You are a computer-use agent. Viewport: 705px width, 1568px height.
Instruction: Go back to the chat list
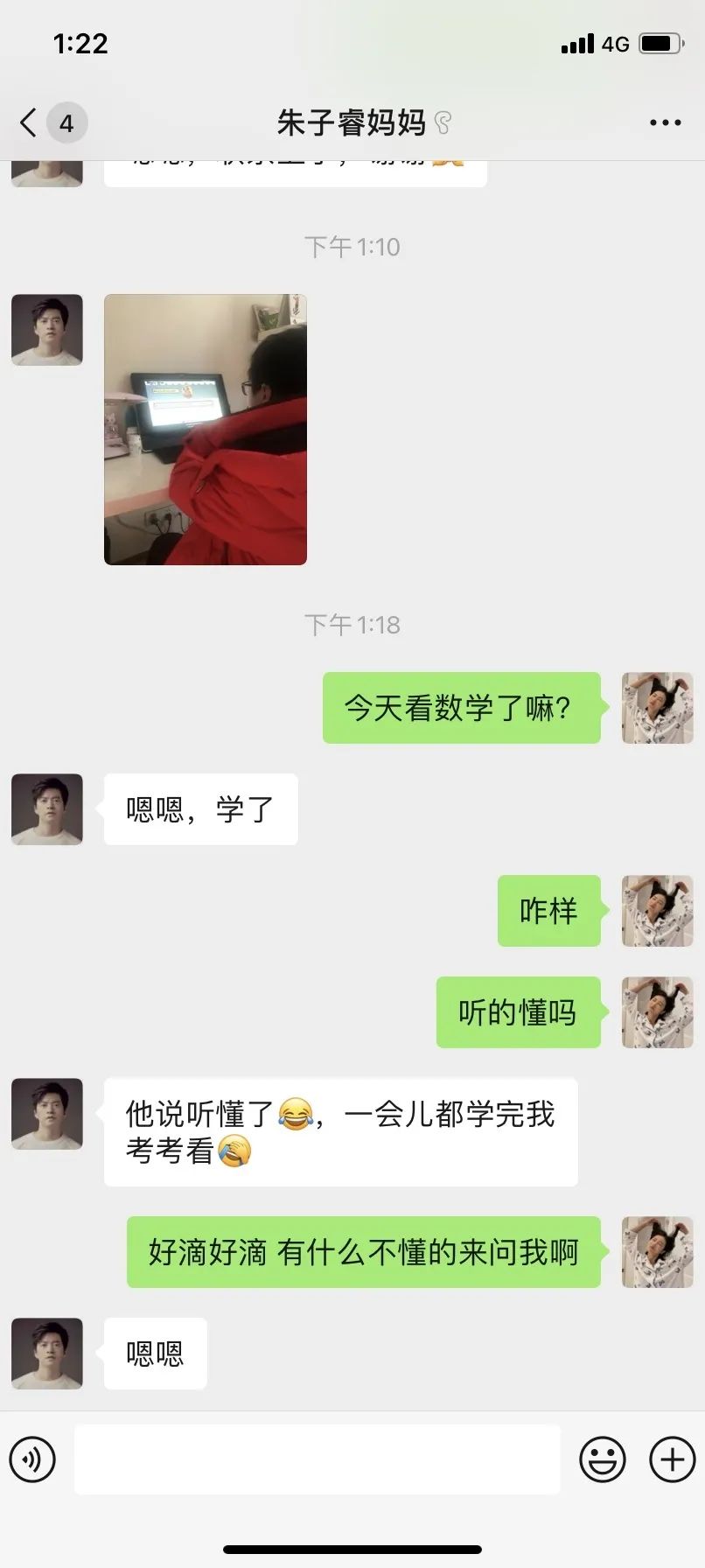pyautogui.click(x=30, y=123)
